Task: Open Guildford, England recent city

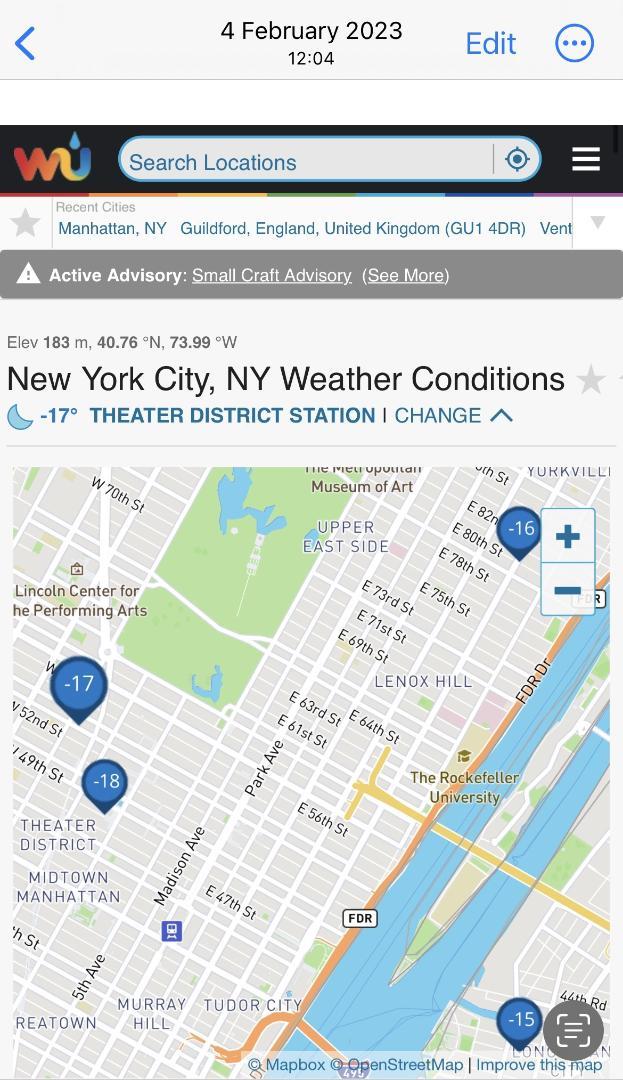Action: pos(352,228)
